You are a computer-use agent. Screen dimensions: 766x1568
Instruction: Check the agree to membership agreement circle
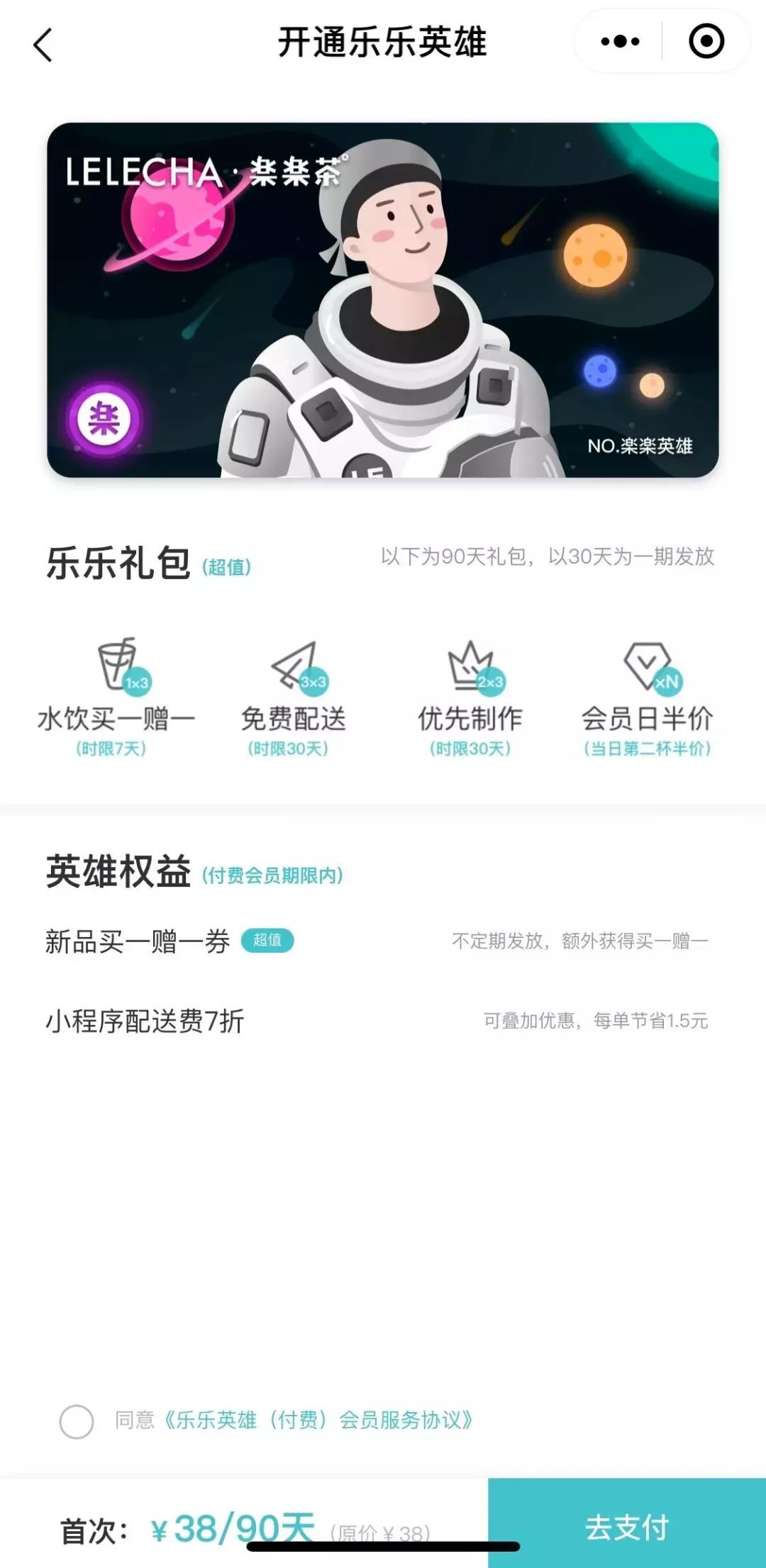point(77,1421)
